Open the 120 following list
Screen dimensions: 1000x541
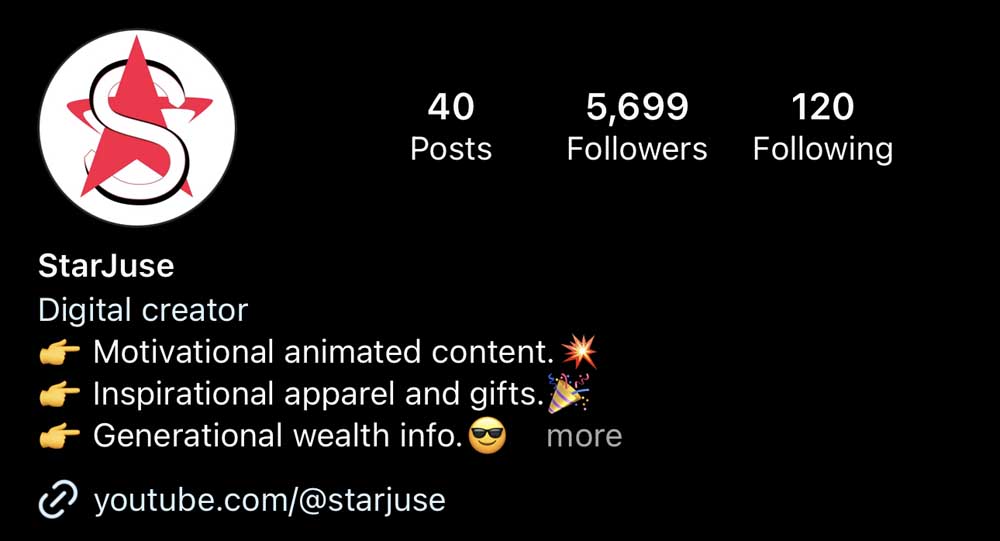pos(822,127)
